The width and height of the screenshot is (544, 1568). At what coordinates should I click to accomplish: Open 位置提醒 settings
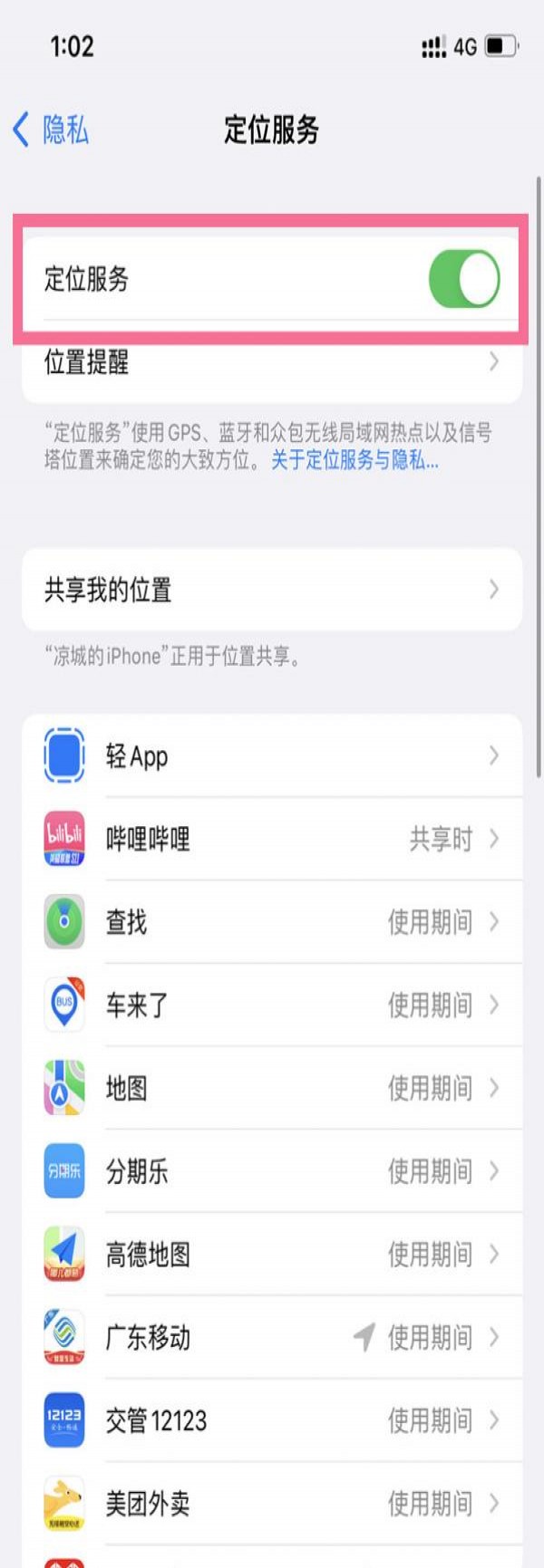click(x=272, y=363)
